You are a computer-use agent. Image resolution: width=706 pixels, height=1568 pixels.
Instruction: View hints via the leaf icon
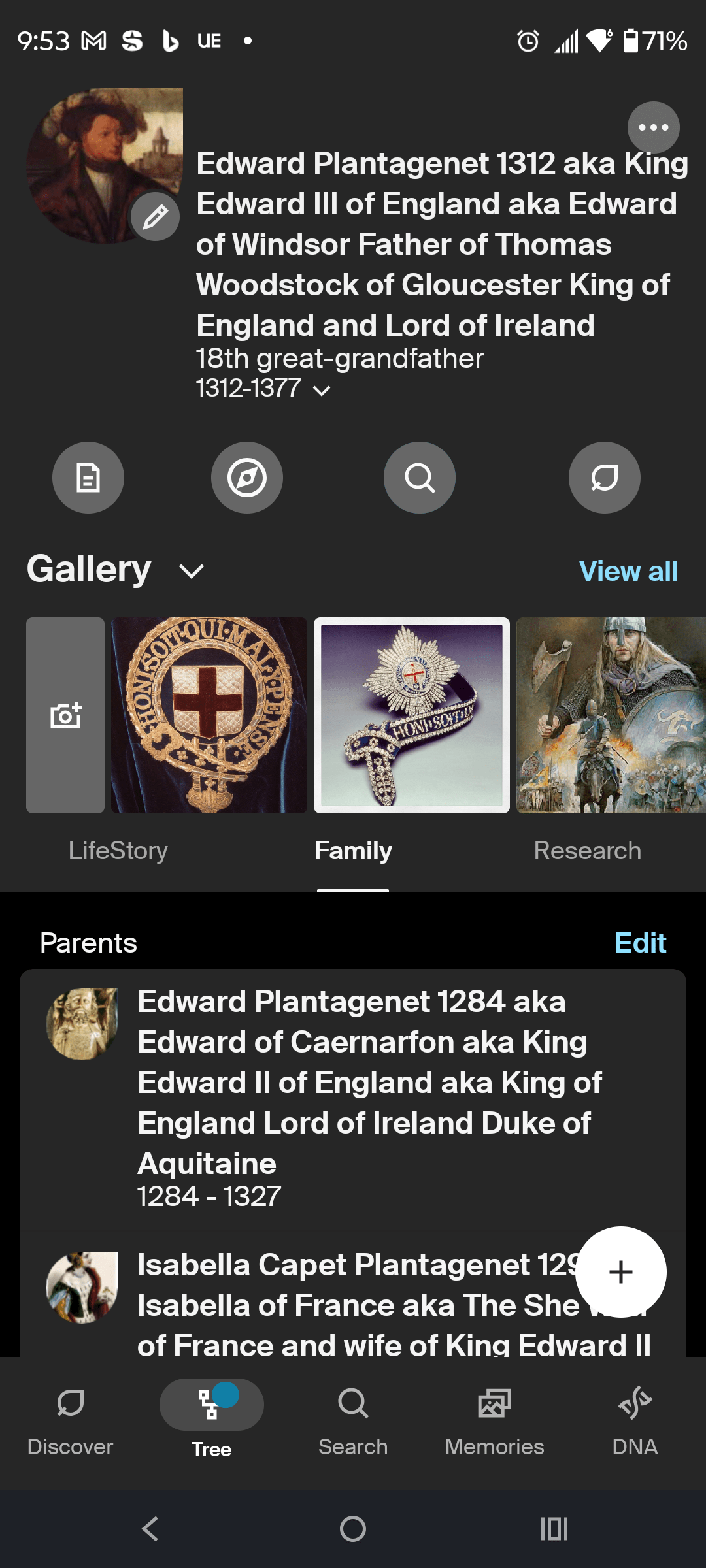pos(604,478)
